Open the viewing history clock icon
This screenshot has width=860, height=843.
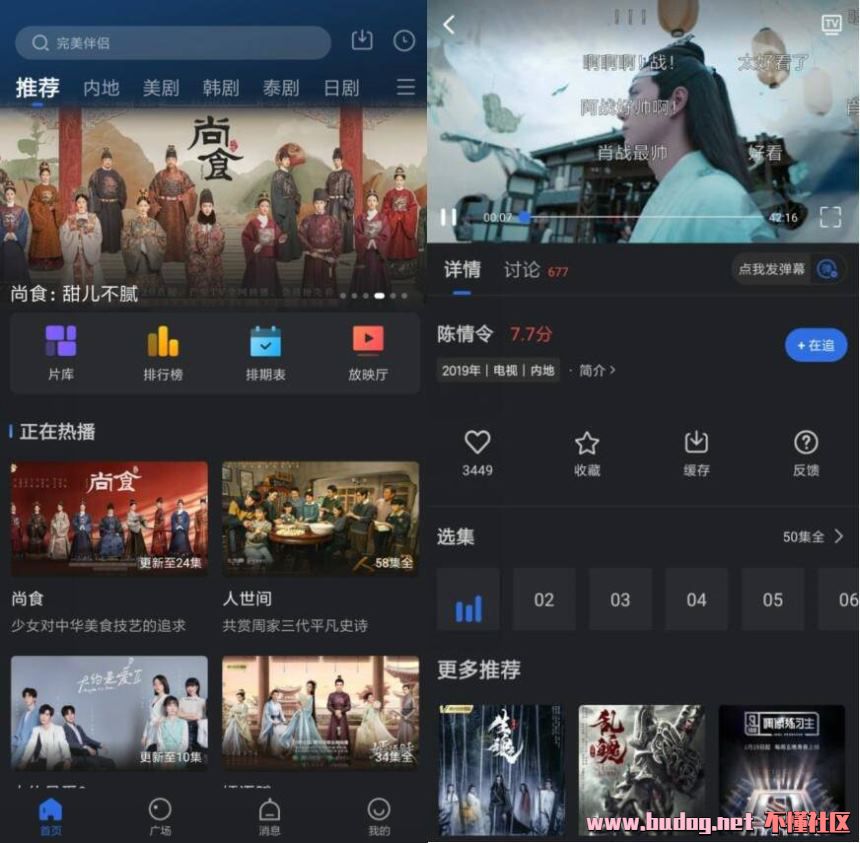pos(403,41)
